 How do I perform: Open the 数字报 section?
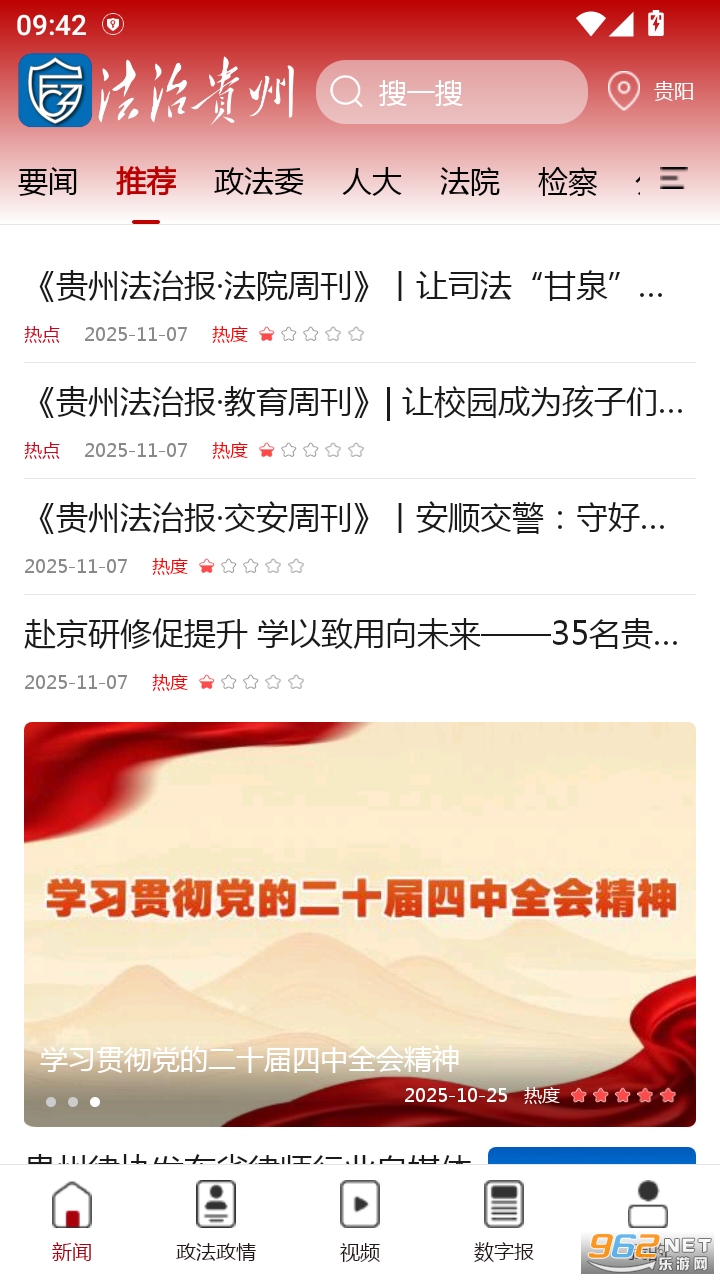coord(504,1221)
